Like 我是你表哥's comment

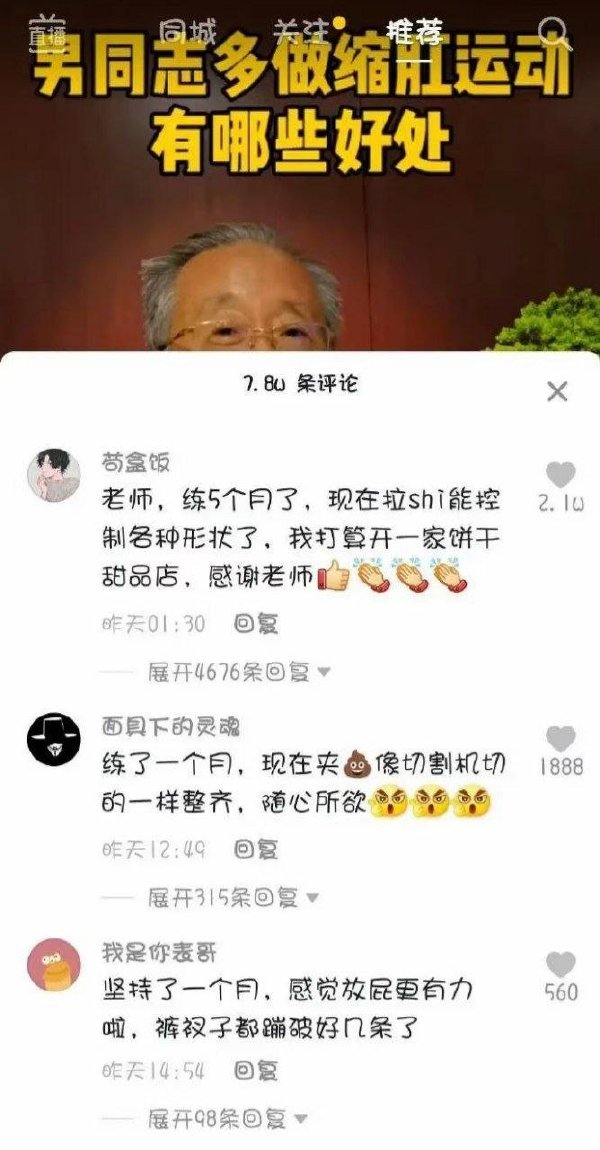tap(561, 965)
